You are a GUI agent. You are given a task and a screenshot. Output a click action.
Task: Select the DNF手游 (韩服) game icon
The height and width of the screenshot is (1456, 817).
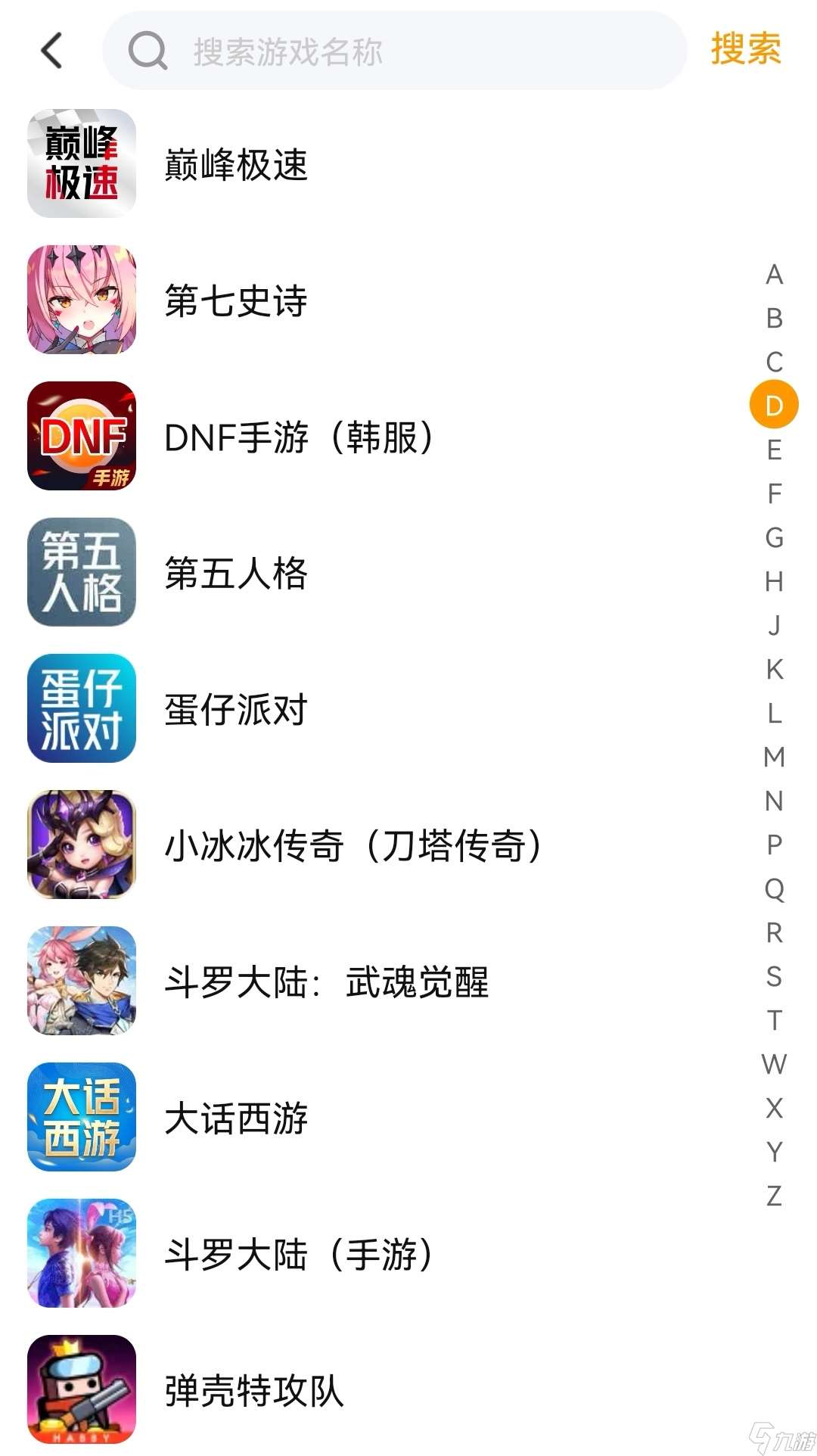coord(81,437)
